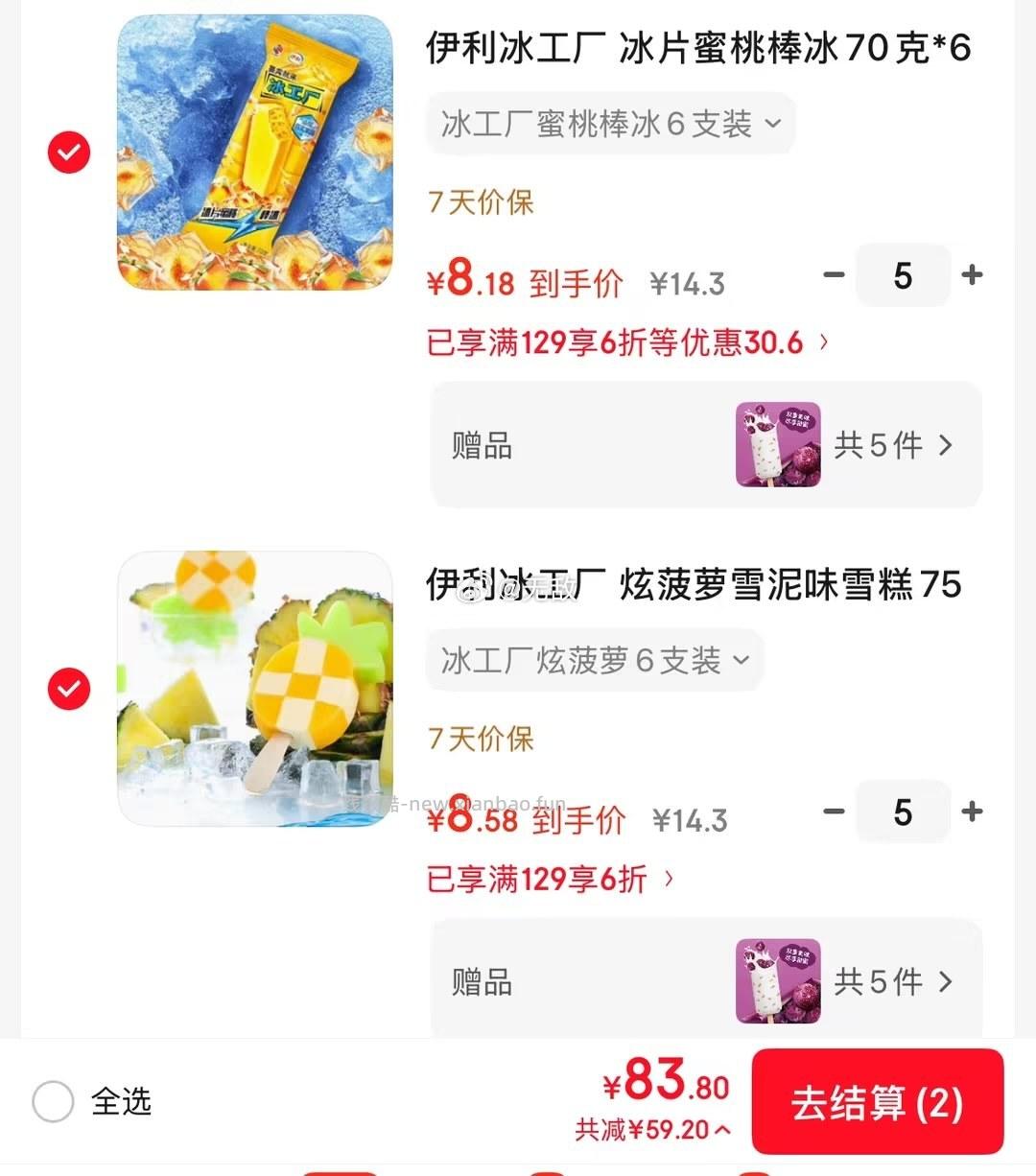
Task: Click the gift popsicle icon under 炫菠萝 item
Action: 779,981
